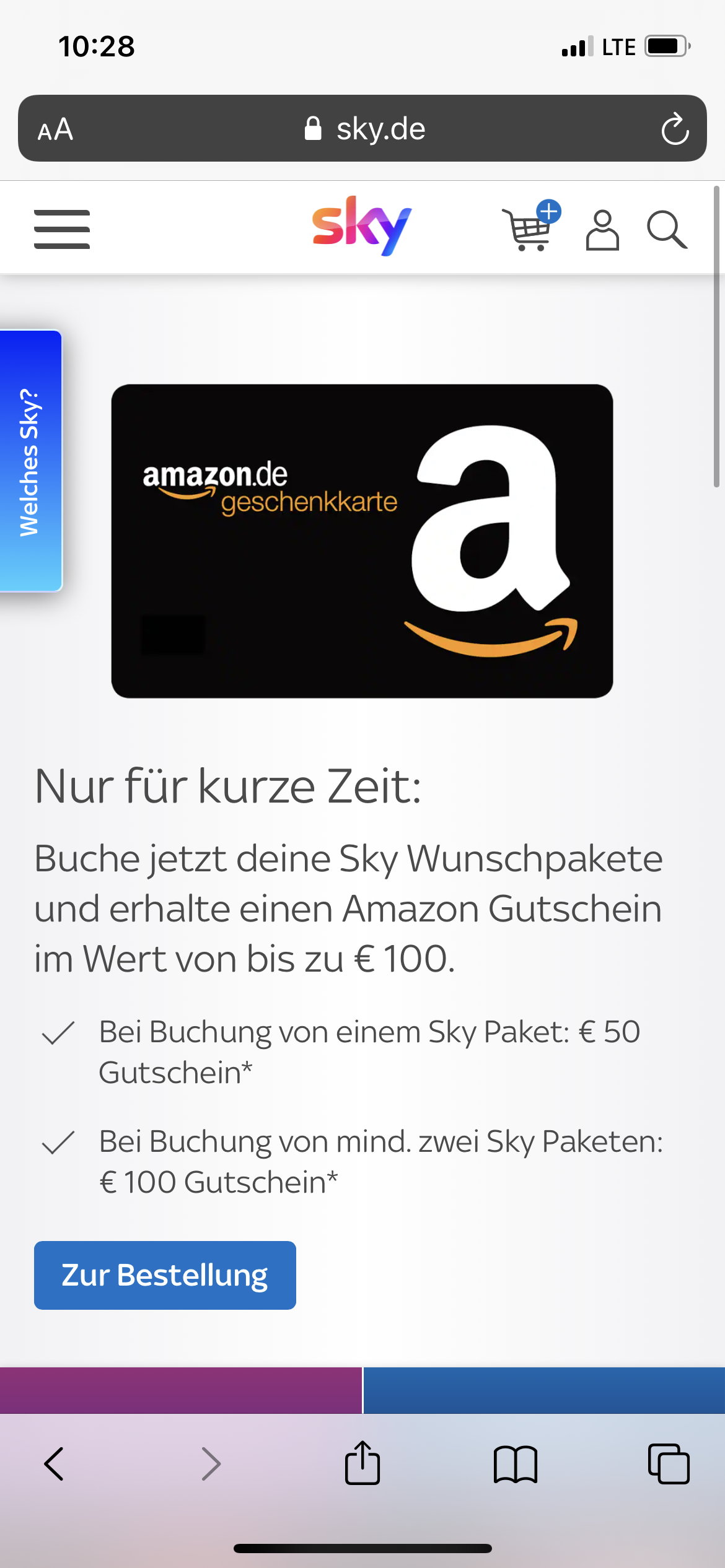Image resolution: width=725 pixels, height=1568 pixels.
Task: Tap the Sky logo to go home
Action: tap(361, 226)
